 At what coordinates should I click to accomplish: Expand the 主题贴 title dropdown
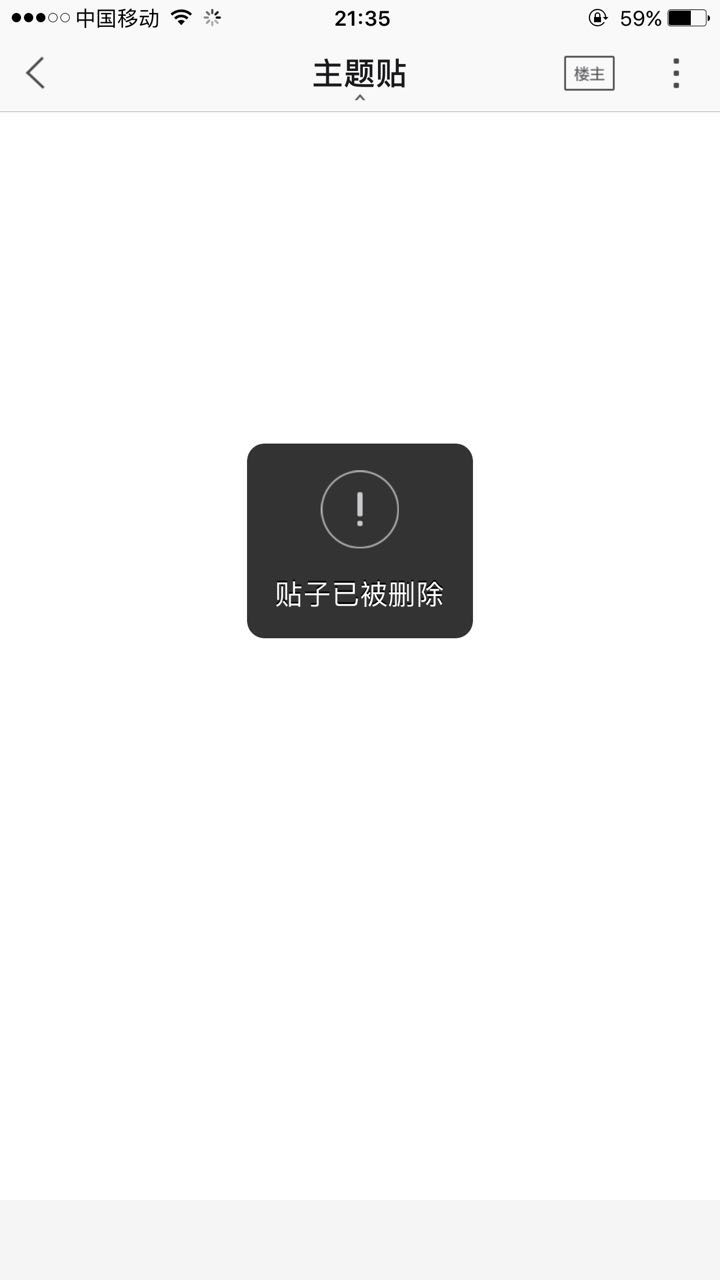(x=359, y=78)
